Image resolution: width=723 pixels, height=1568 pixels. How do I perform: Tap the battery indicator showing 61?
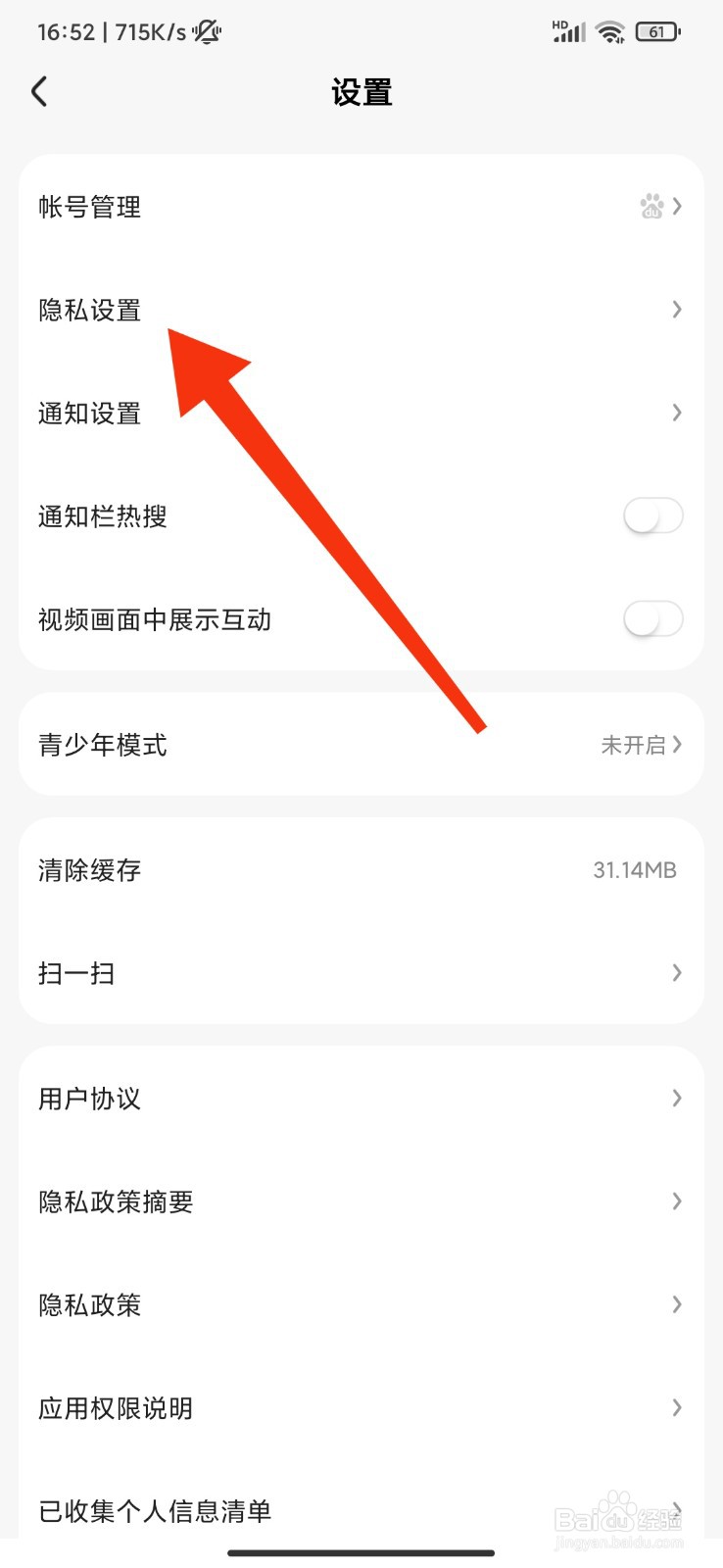(658, 30)
